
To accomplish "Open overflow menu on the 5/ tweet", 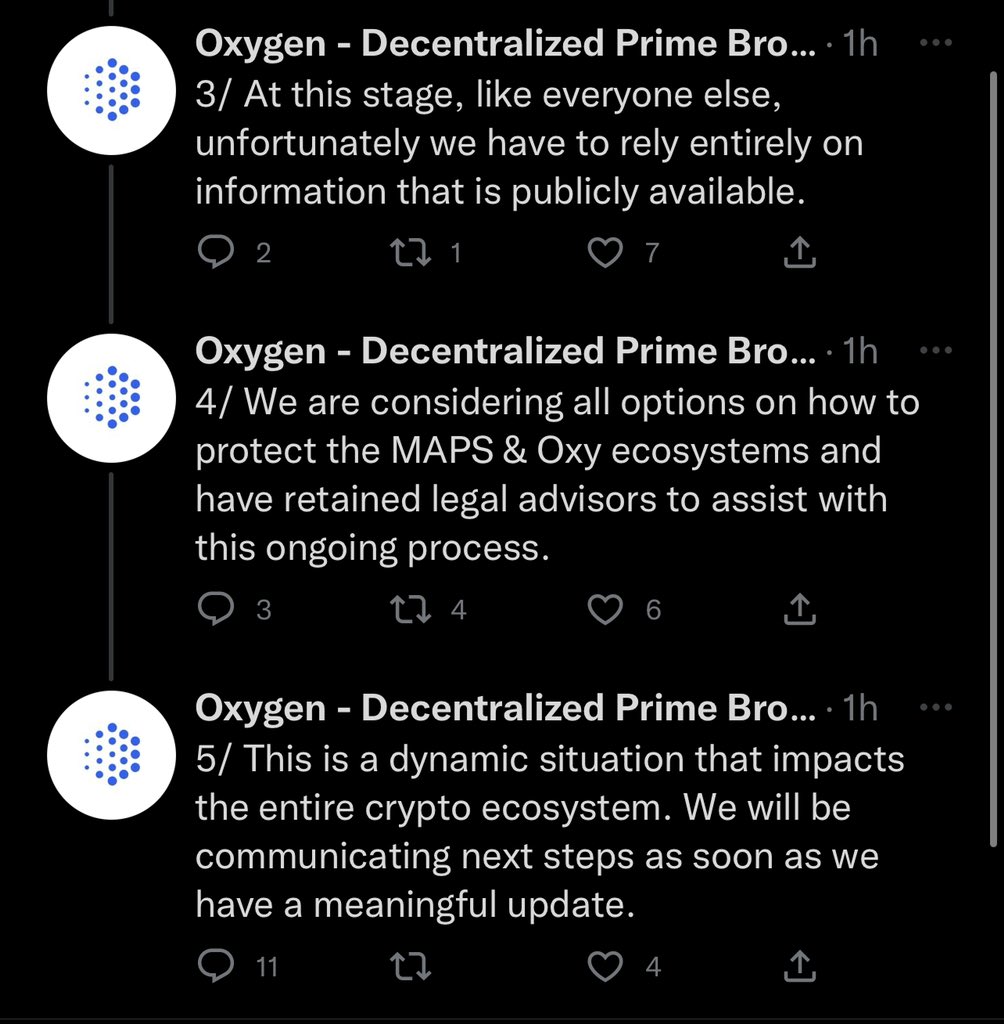I will 935,707.
